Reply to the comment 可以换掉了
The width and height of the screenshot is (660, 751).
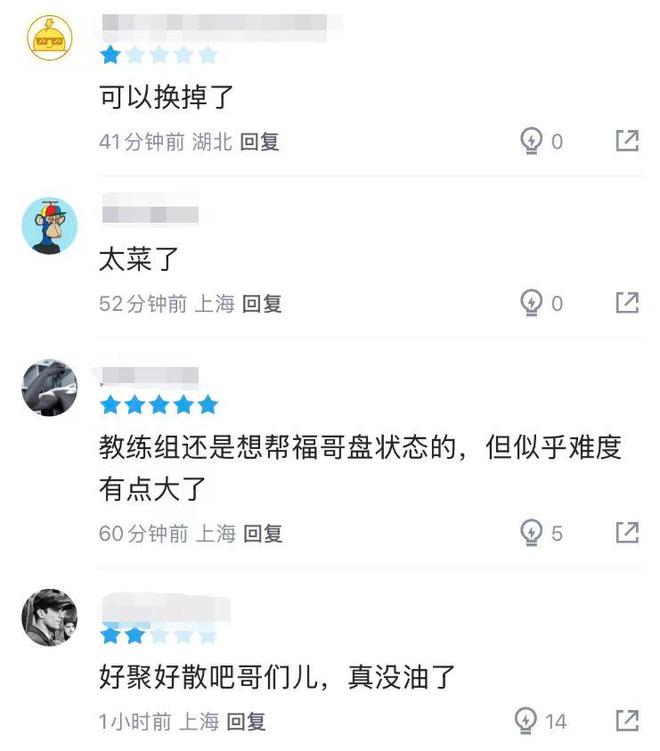260,142
